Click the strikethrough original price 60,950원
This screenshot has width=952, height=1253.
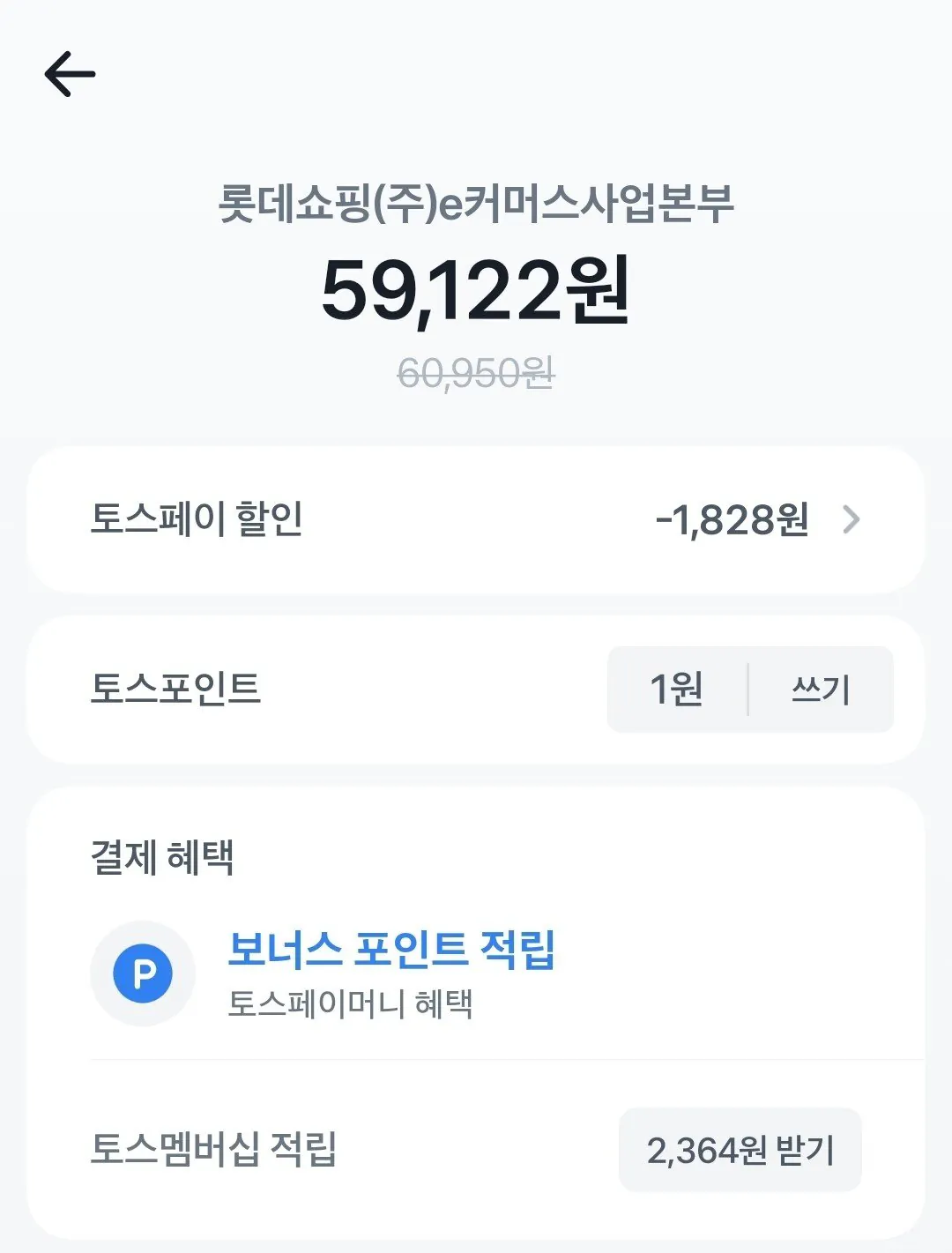tap(476, 373)
